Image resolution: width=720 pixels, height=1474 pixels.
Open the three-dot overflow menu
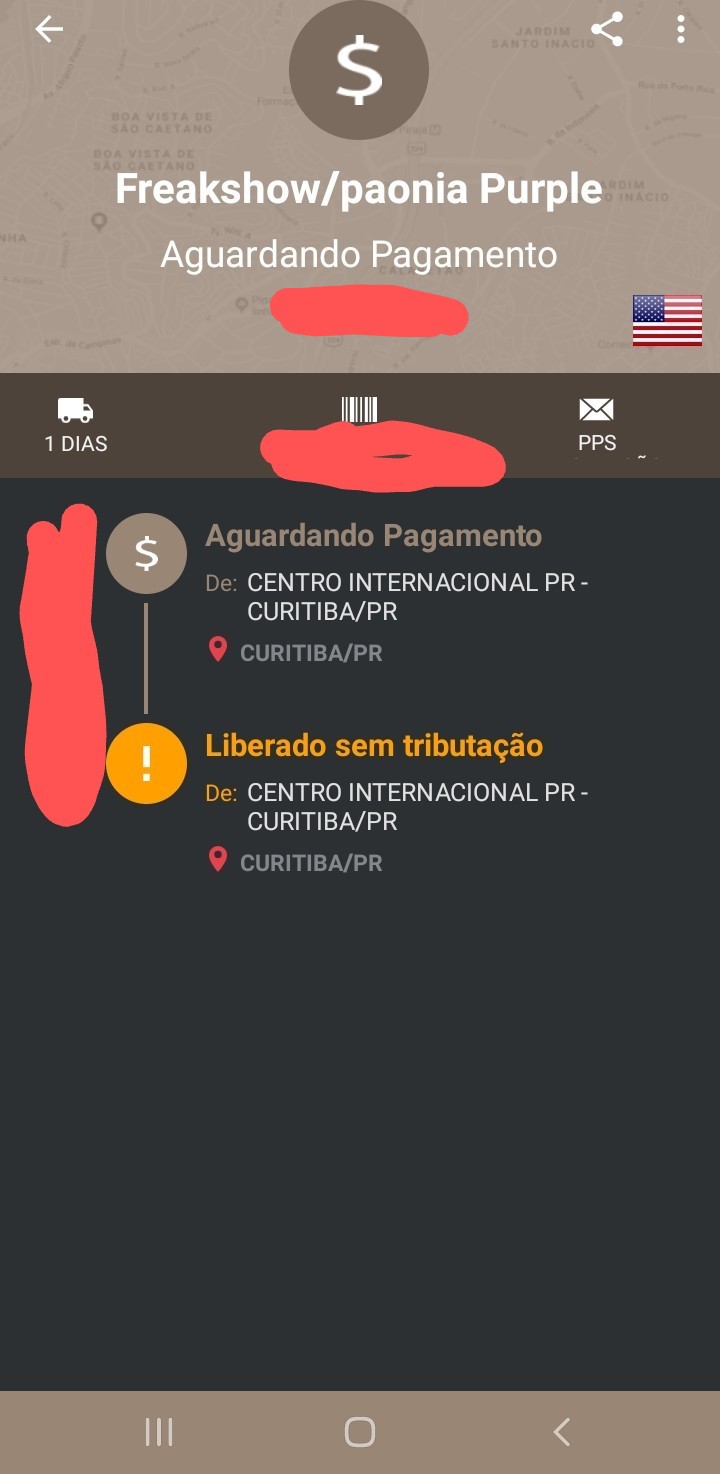click(x=680, y=30)
